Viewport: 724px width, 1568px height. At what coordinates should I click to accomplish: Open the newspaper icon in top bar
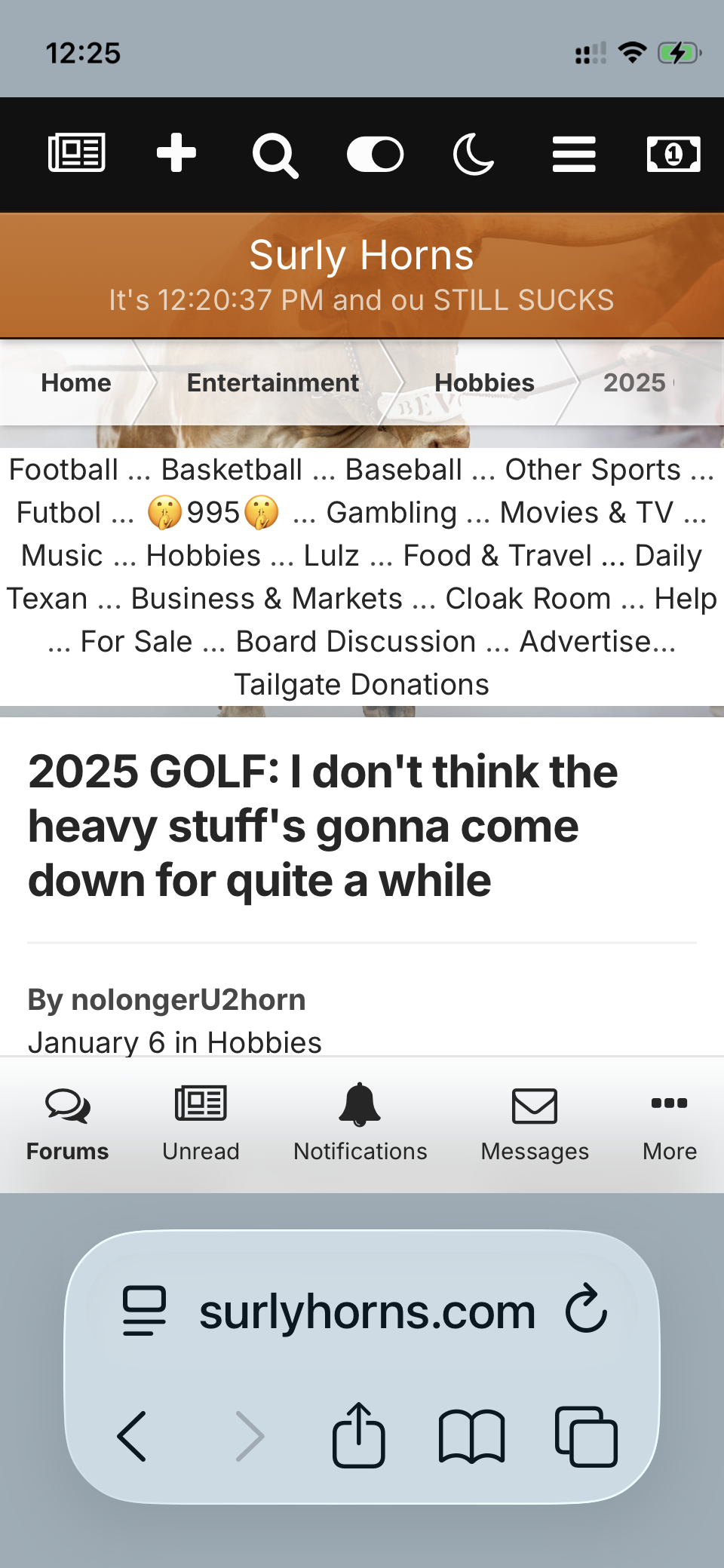(x=76, y=153)
